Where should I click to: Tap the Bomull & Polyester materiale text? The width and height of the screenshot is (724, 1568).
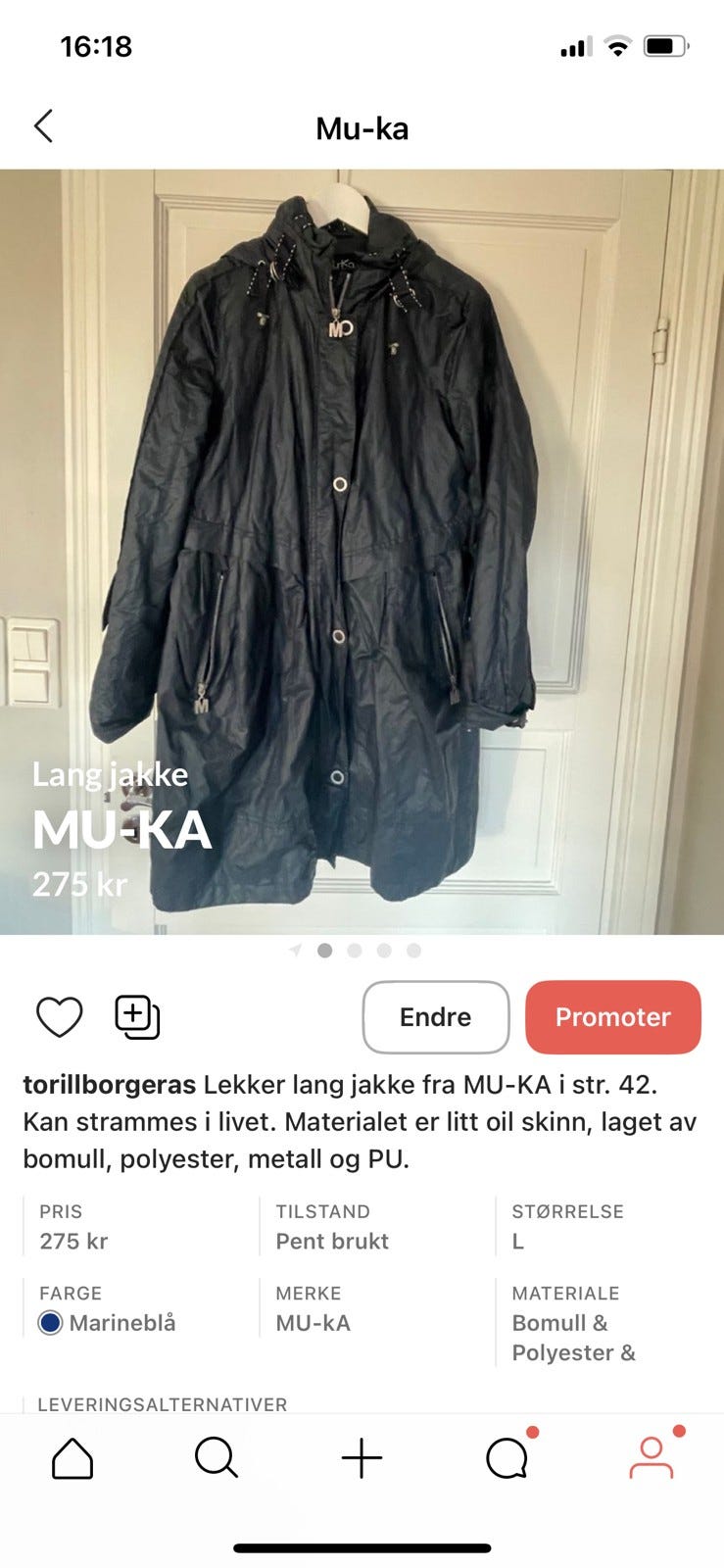572,1338
